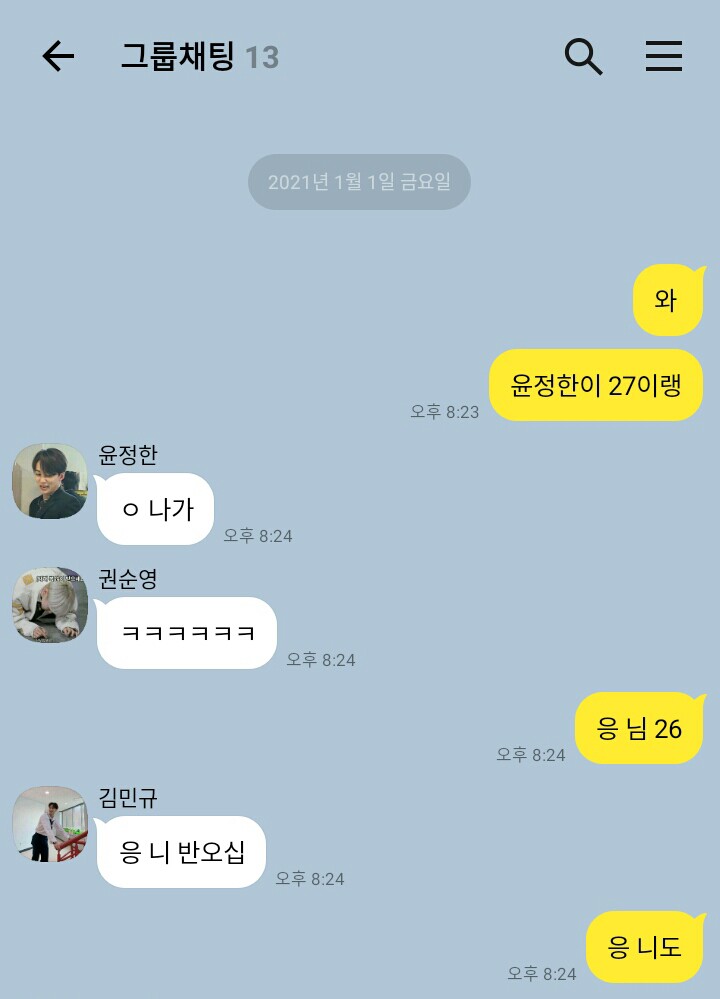View 권순영's profile picture
720x999 pixels.
(50, 605)
